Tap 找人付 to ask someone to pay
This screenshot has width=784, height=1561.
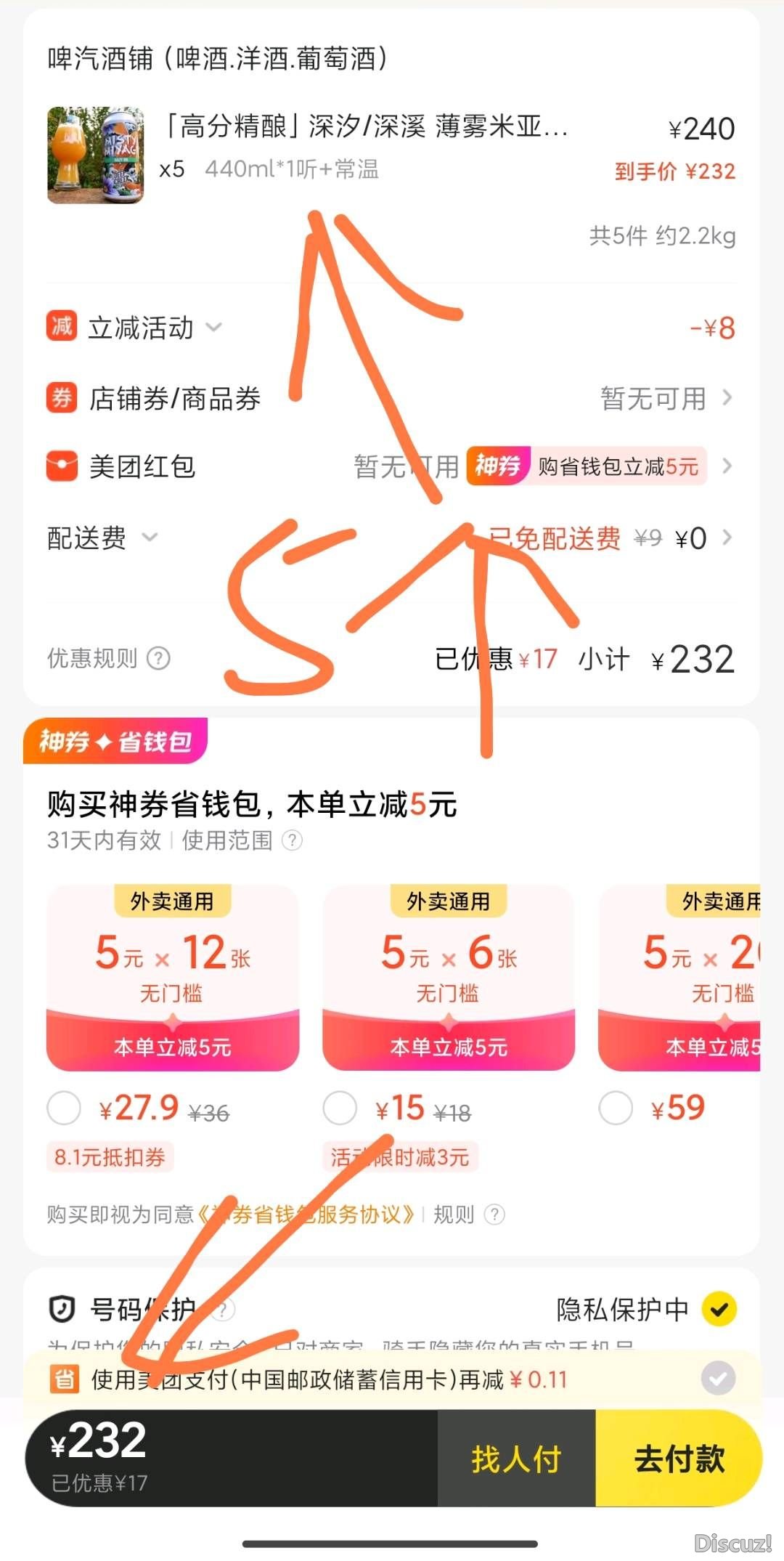click(516, 1459)
